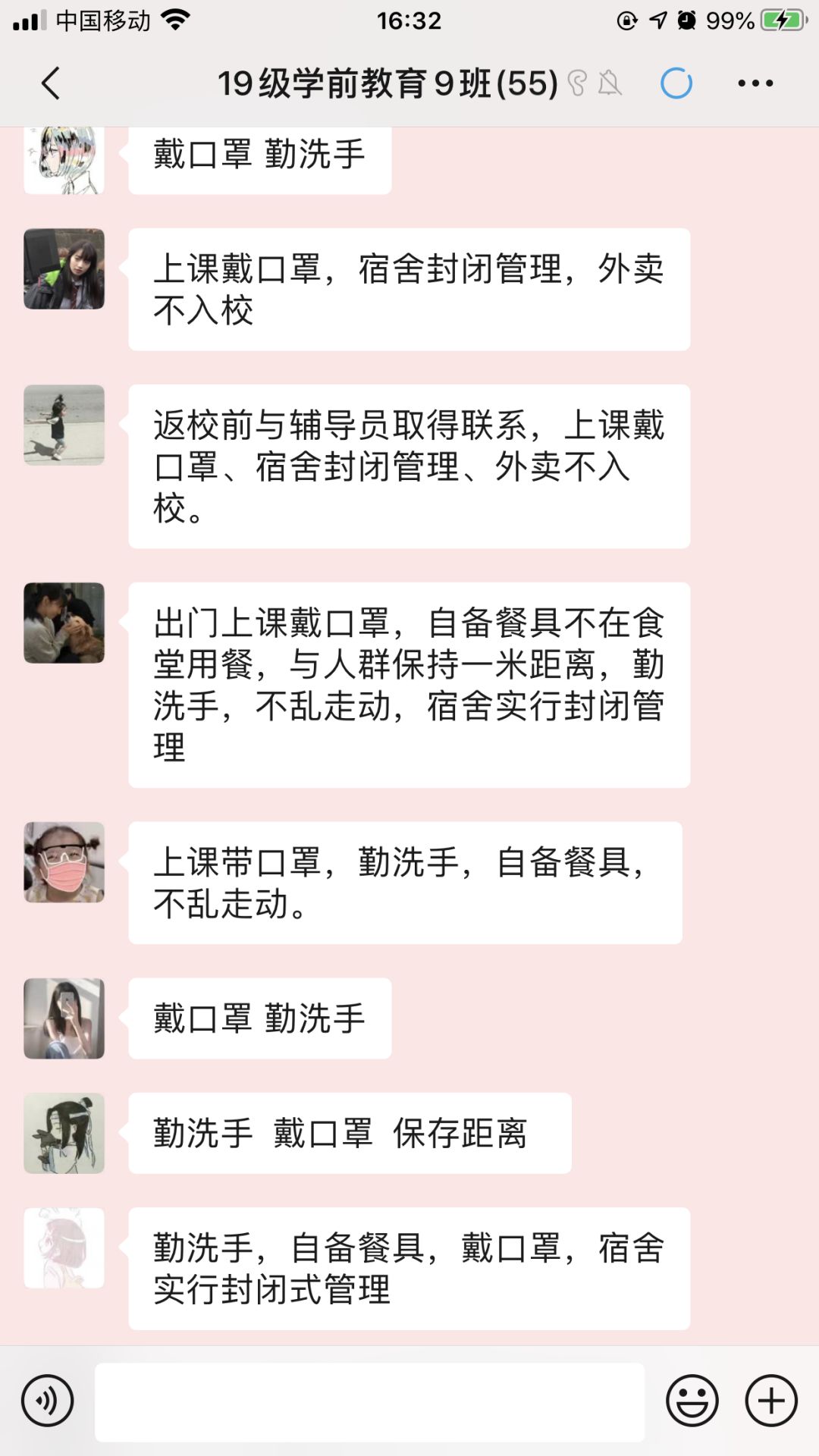Open the plus attachment menu
The width and height of the screenshot is (819, 1456).
point(771,1401)
